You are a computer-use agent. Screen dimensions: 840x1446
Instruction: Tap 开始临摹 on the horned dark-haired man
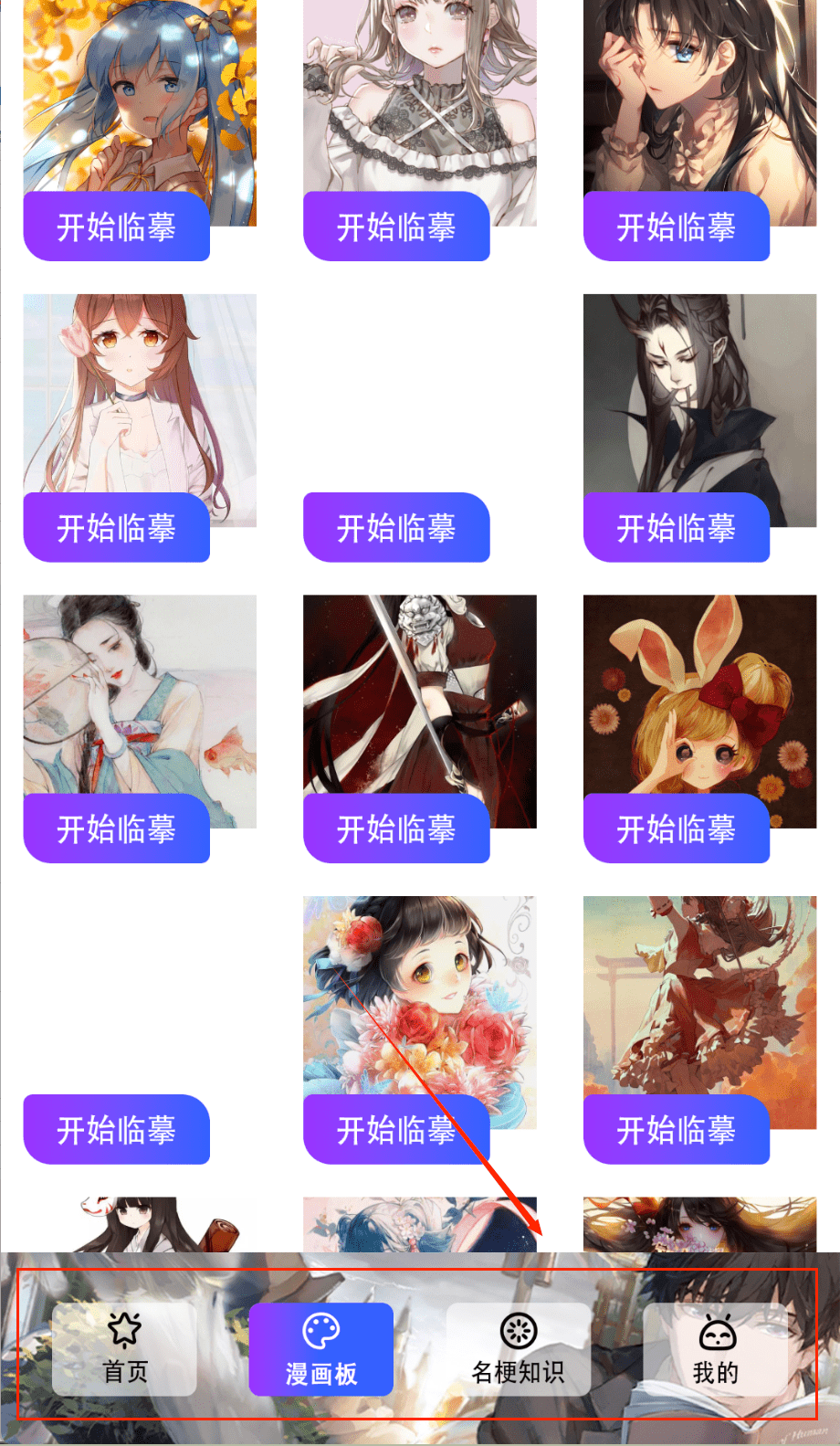(x=677, y=527)
